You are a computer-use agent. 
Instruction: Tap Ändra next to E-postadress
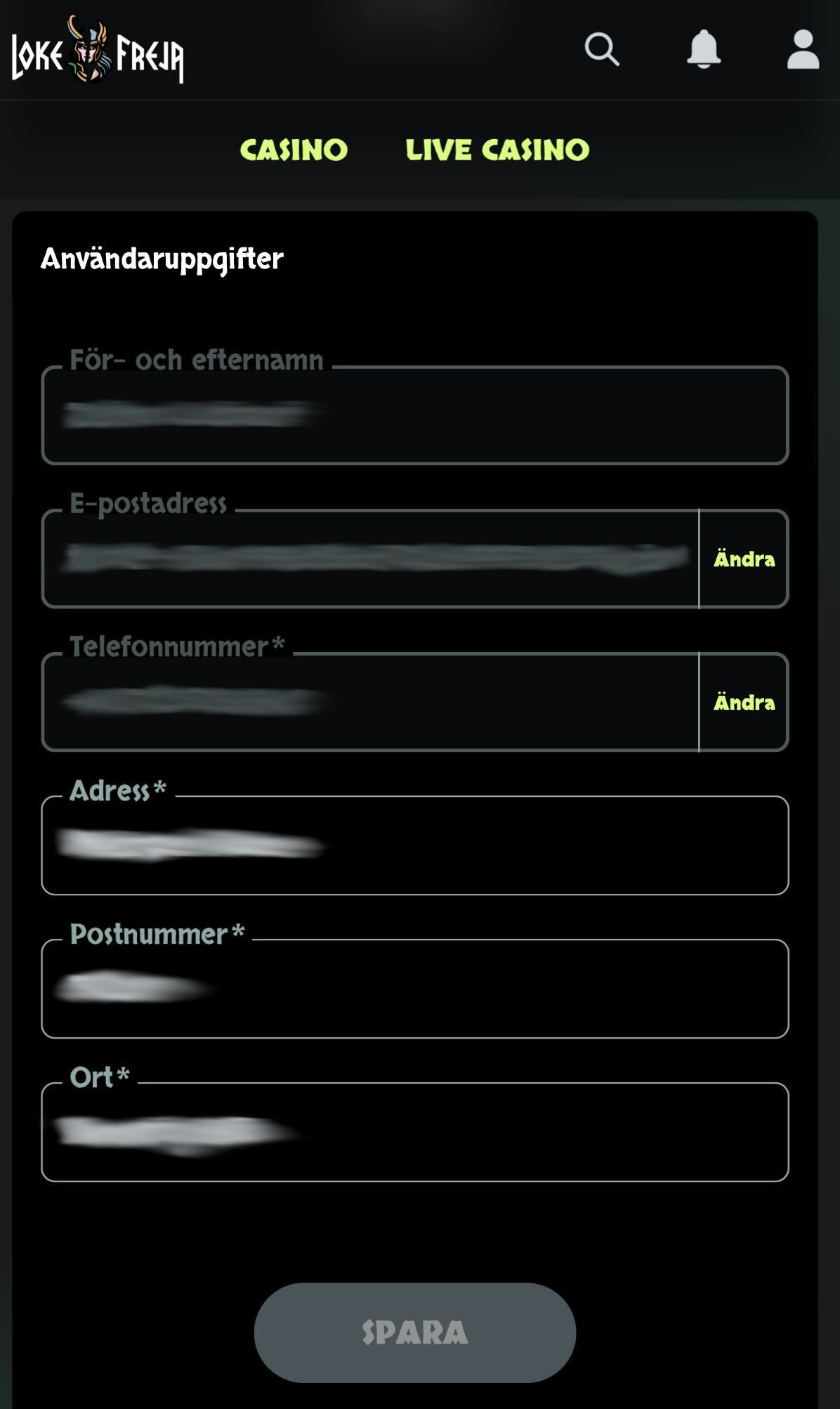pos(744,559)
